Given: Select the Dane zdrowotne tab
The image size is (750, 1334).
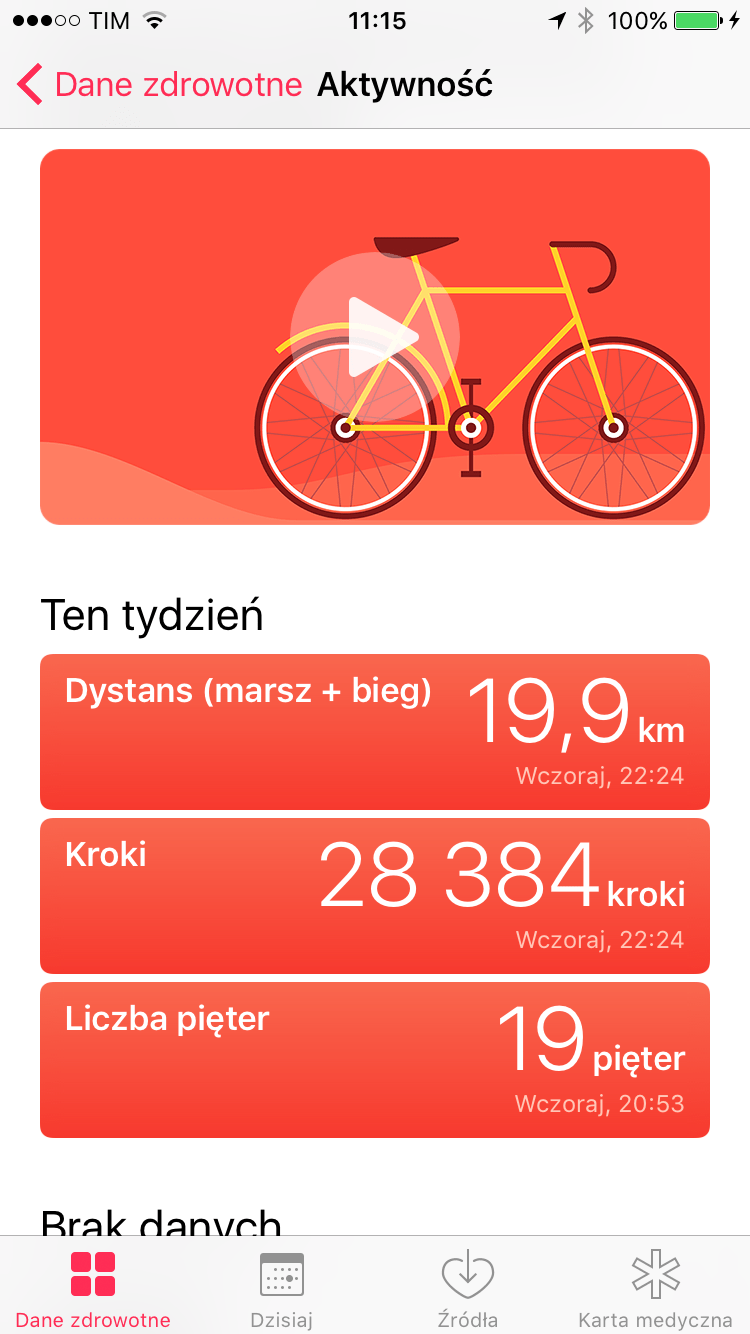Looking at the screenshot, I should pos(93,1288).
